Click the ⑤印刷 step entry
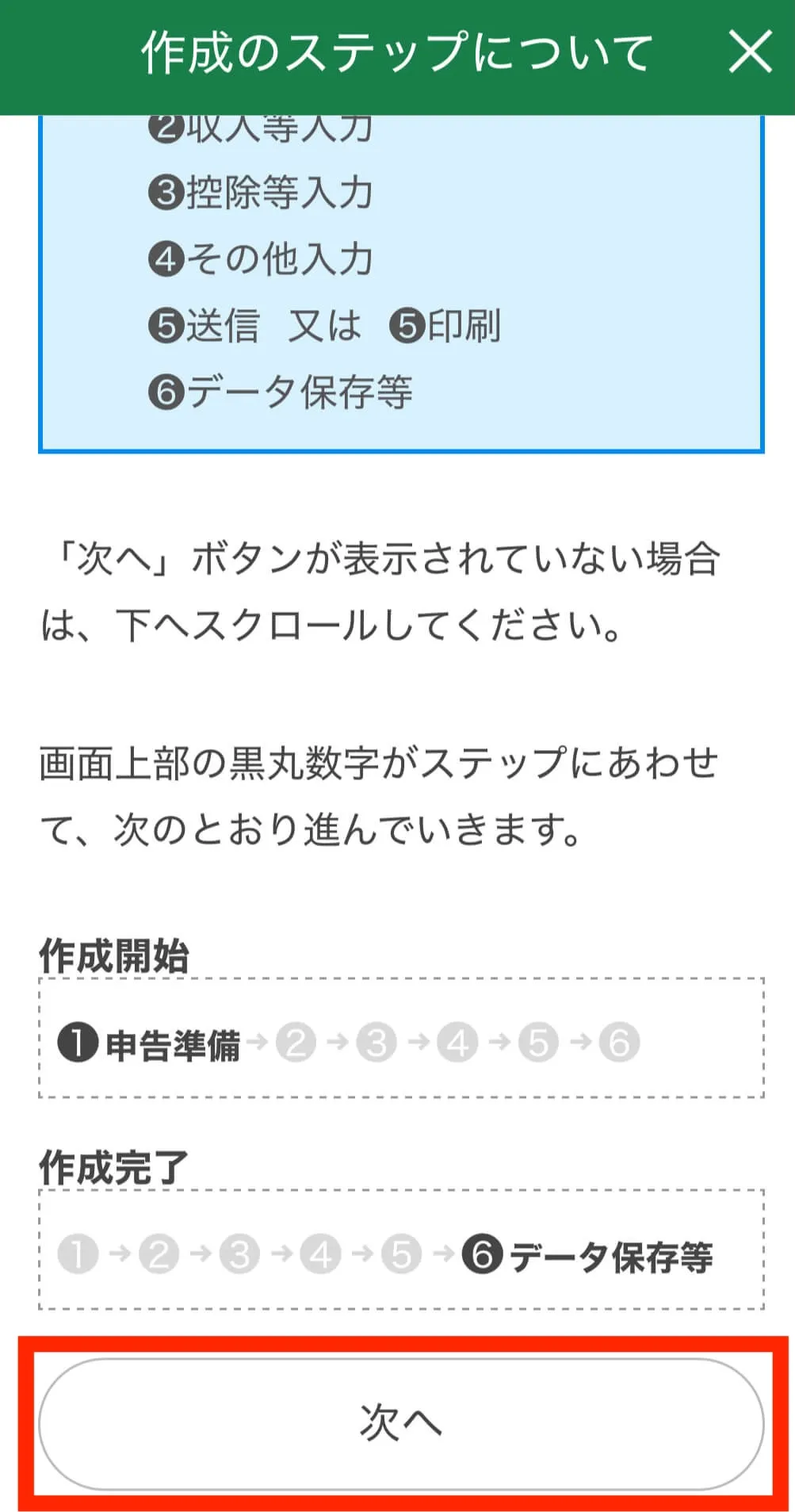Viewport: 795px width, 1512px height. point(449,324)
